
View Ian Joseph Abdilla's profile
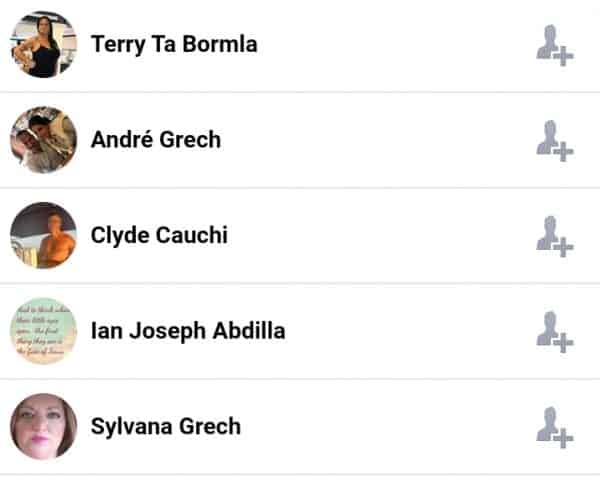(x=187, y=331)
